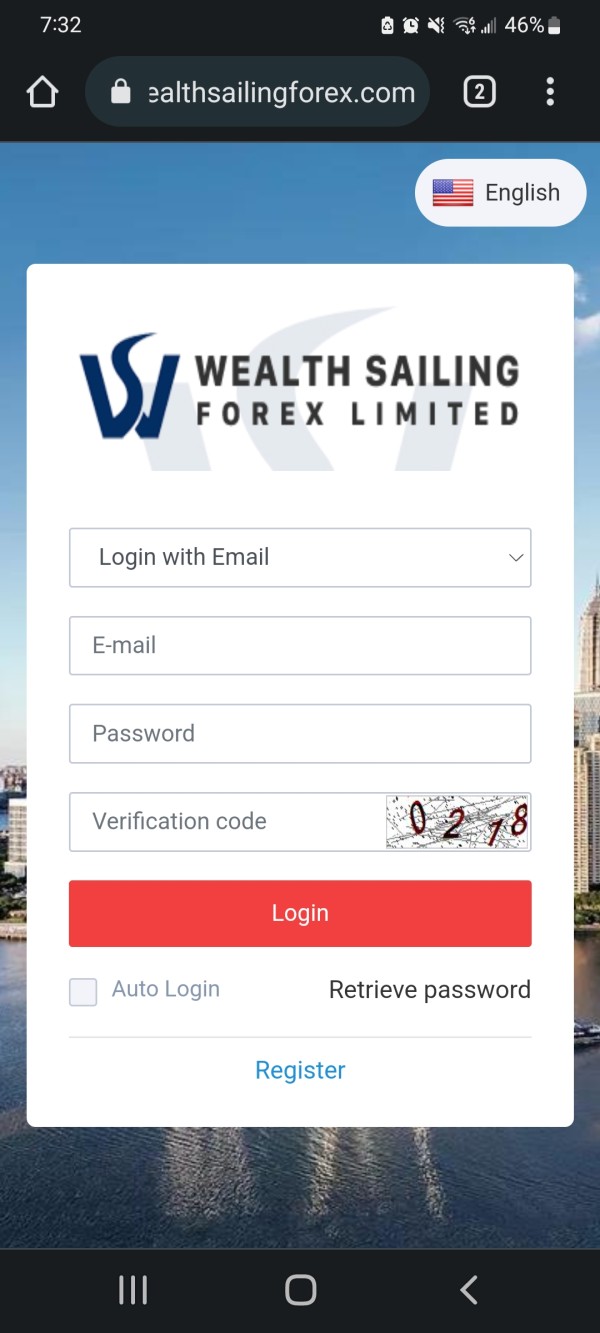Open the Retrieve password link
This screenshot has width=600, height=1333.
coord(430,990)
